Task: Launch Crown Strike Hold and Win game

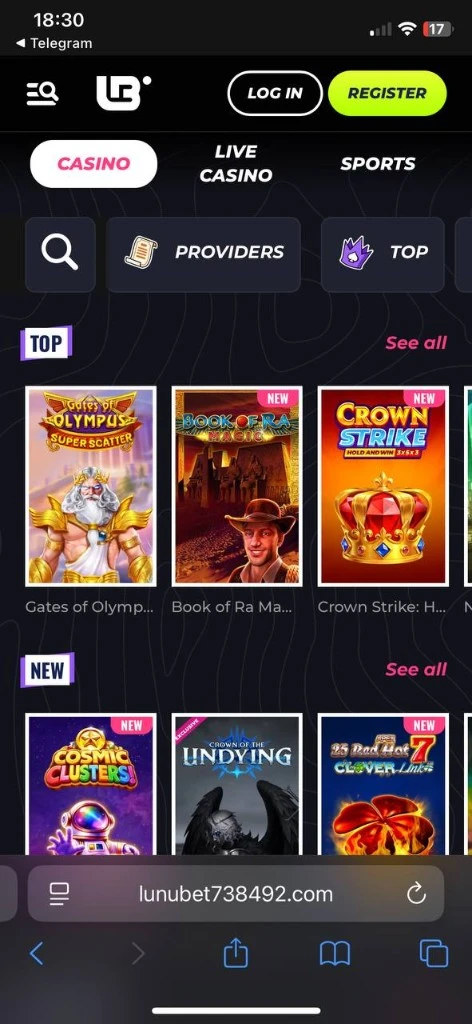Action: tap(383, 487)
